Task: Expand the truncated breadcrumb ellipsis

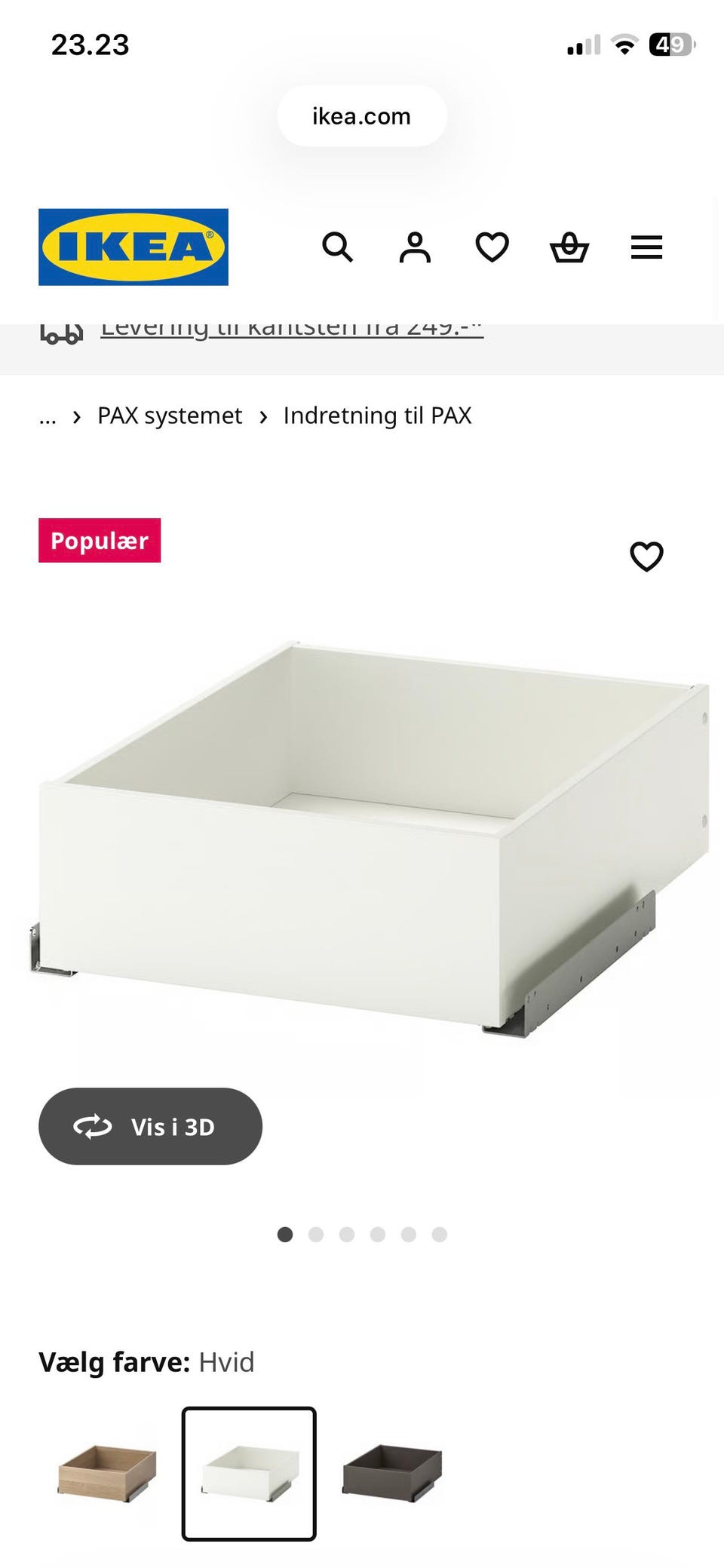Action: tap(48, 416)
